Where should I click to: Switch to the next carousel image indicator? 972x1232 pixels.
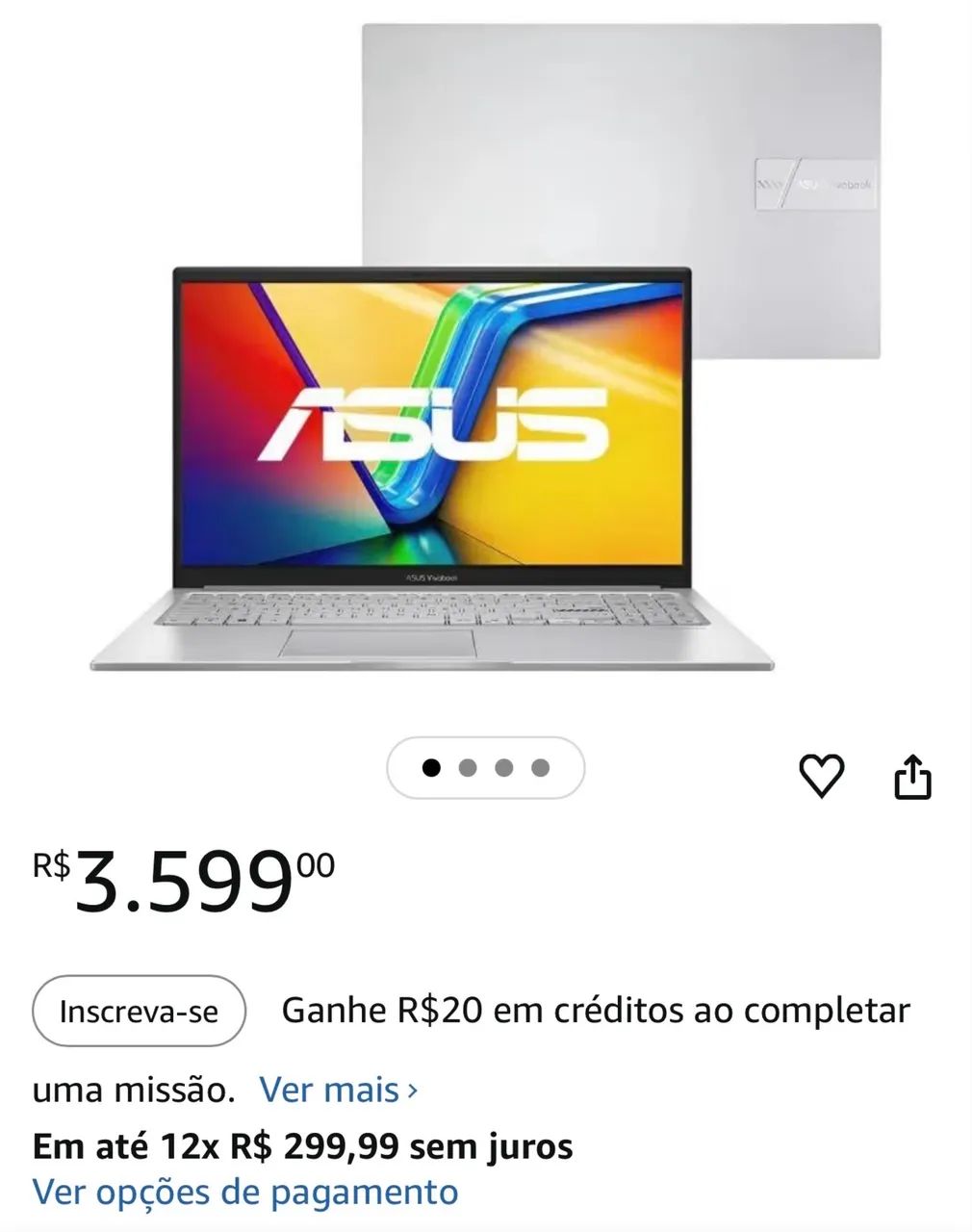coord(468,767)
